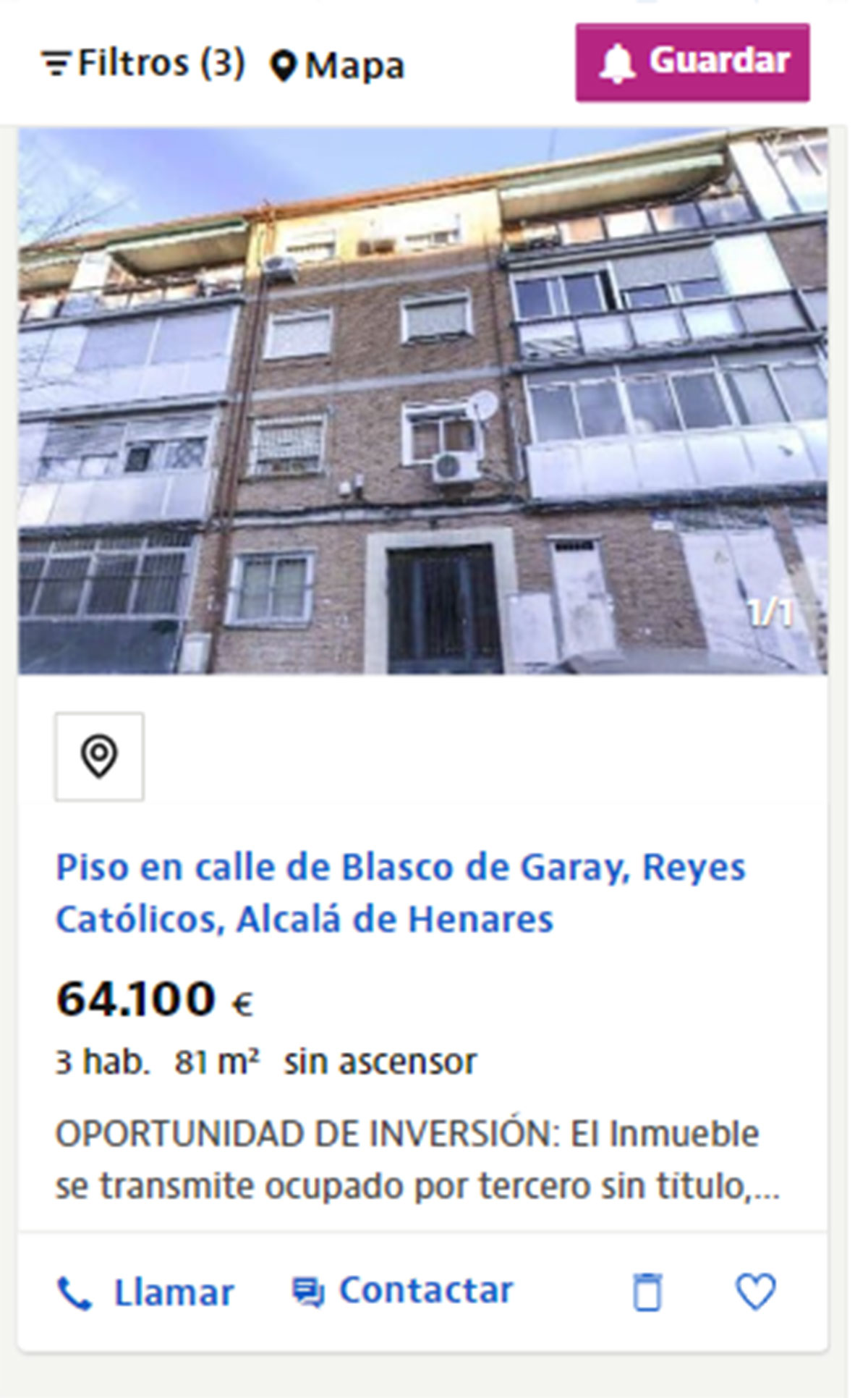Viewport: 868px width, 1398px height.
Task: Discard this listing with the trash icon
Action: tap(647, 1292)
